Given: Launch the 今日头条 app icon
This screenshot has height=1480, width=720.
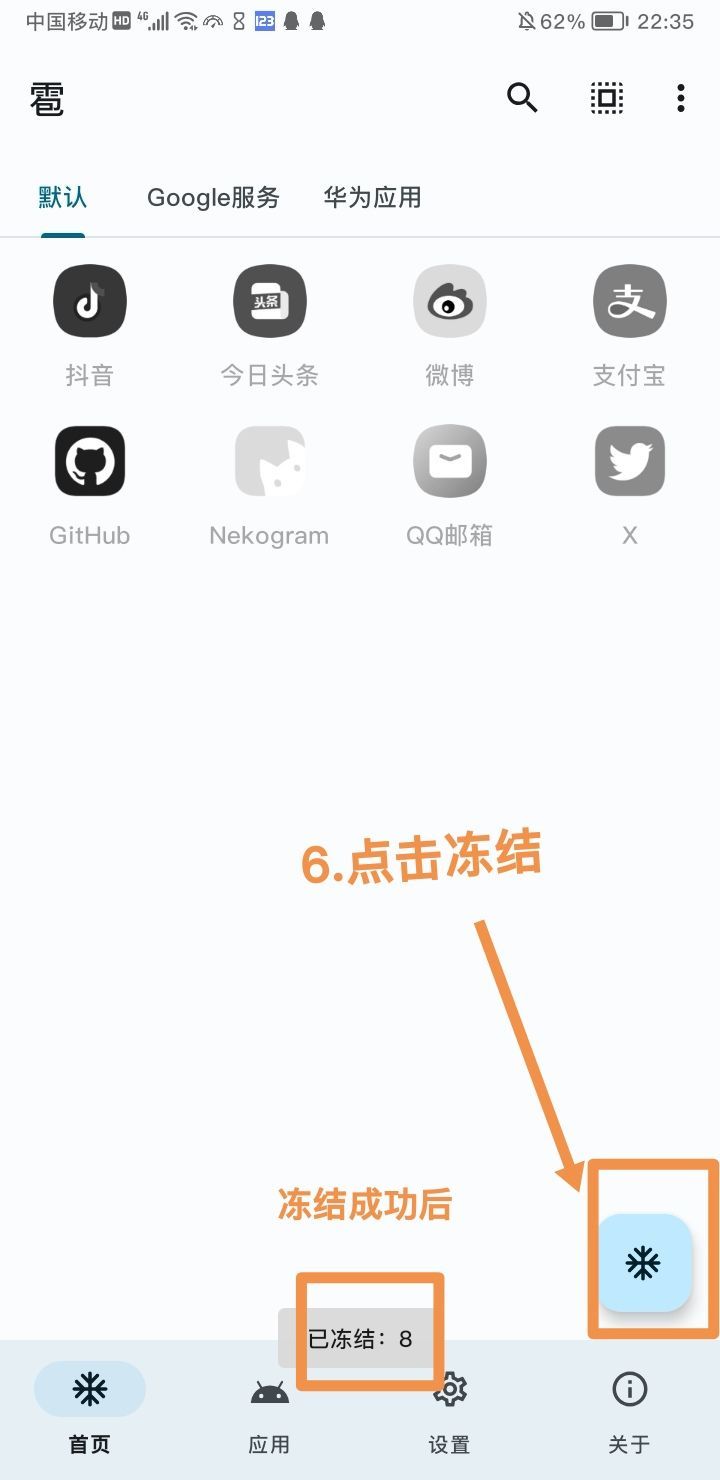Looking at the screenshot, I should 270,301.
